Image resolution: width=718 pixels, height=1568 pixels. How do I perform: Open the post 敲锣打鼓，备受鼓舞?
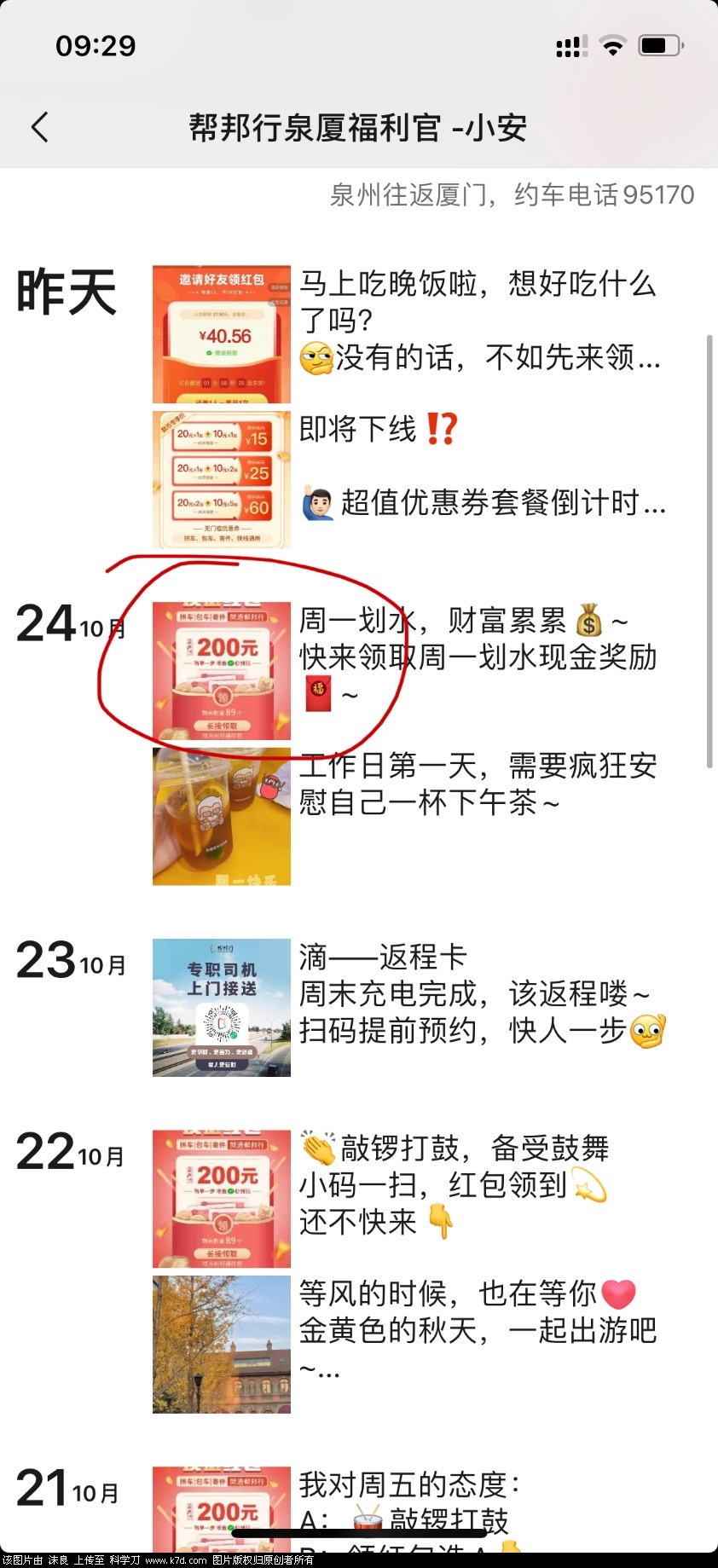[x=460, y=1185]
